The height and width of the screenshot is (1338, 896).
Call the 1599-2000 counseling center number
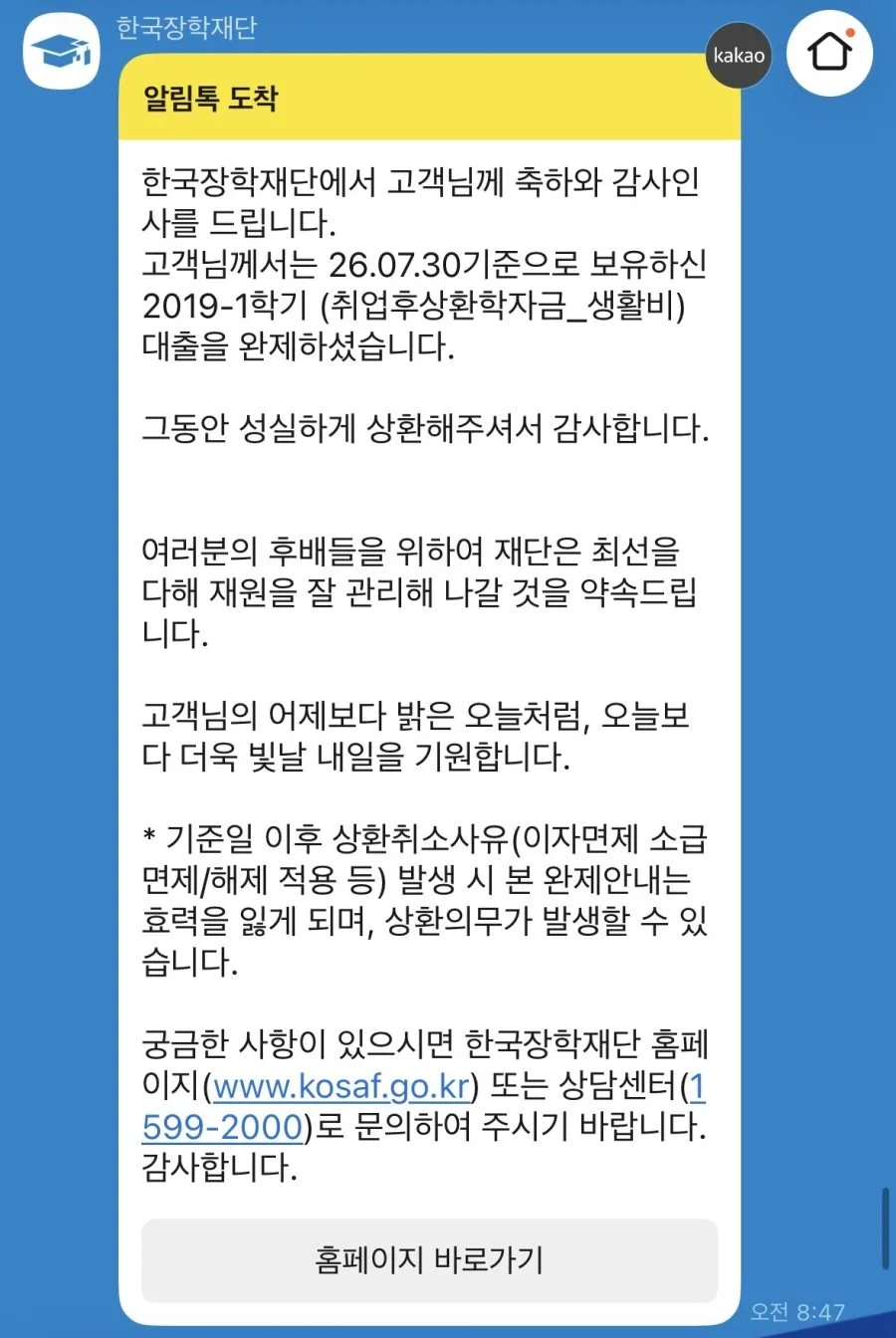coord(222,1126)
